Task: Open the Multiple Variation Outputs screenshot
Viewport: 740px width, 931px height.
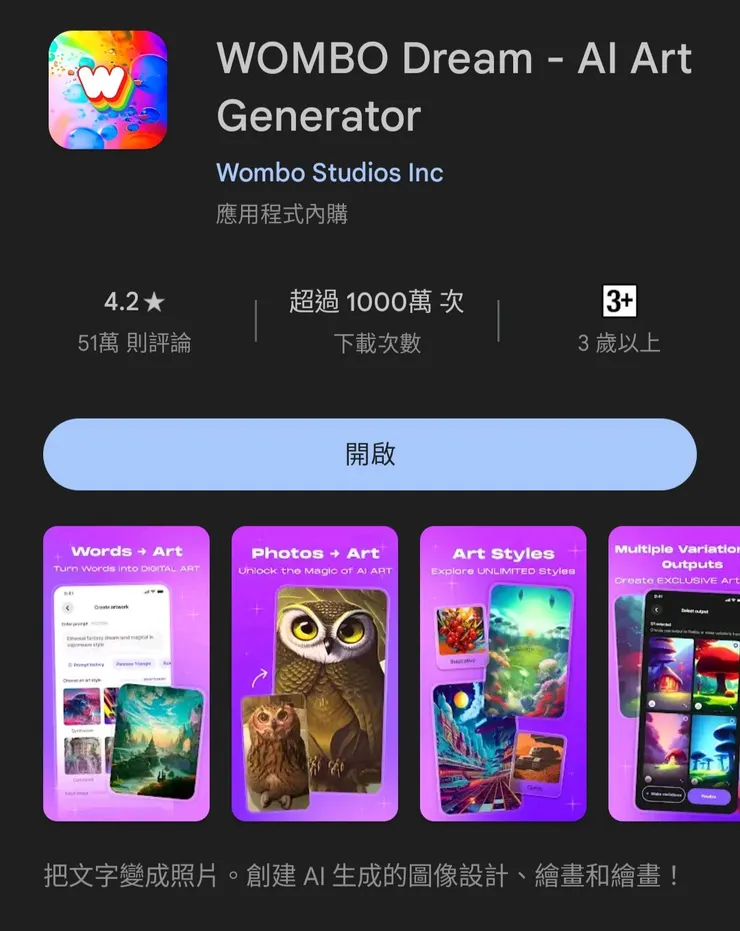Action: [x=675, y=673]
